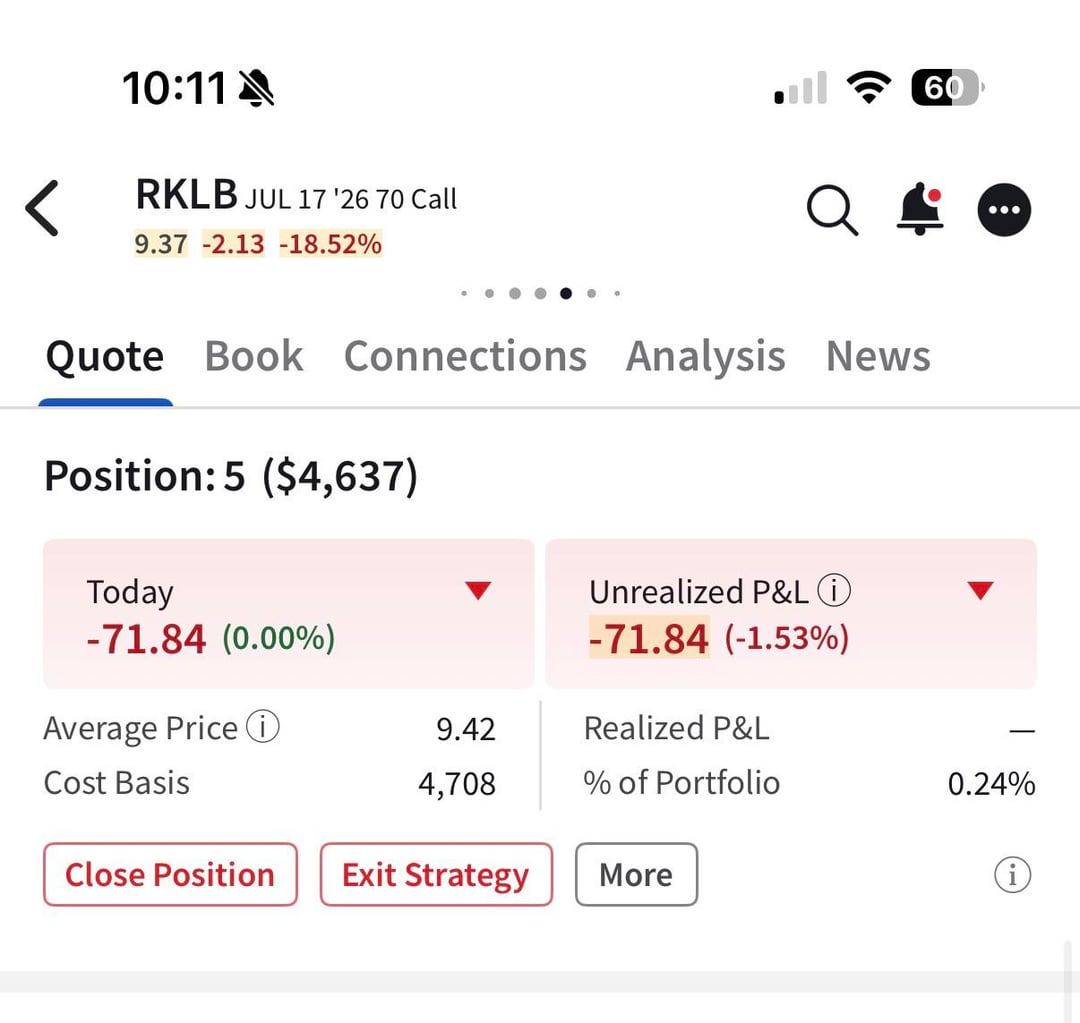
Task: Show info about Average Price
Action: (x=263, y=728)
